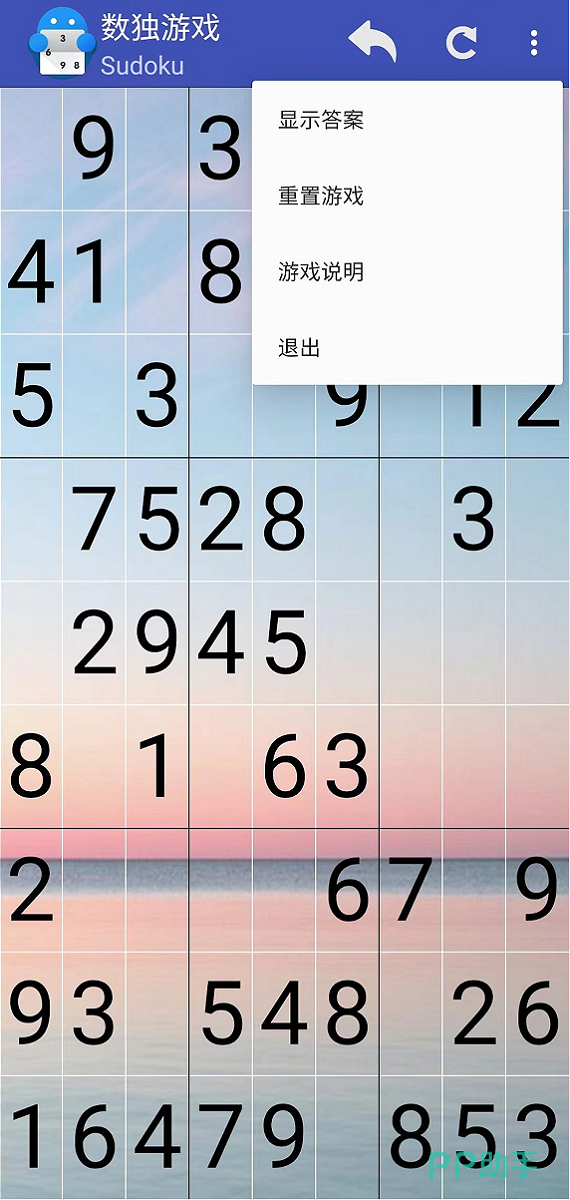Tap the redo circular arrow icon
This screenshot has width=570, height=1200.
[x=461, y=43]
